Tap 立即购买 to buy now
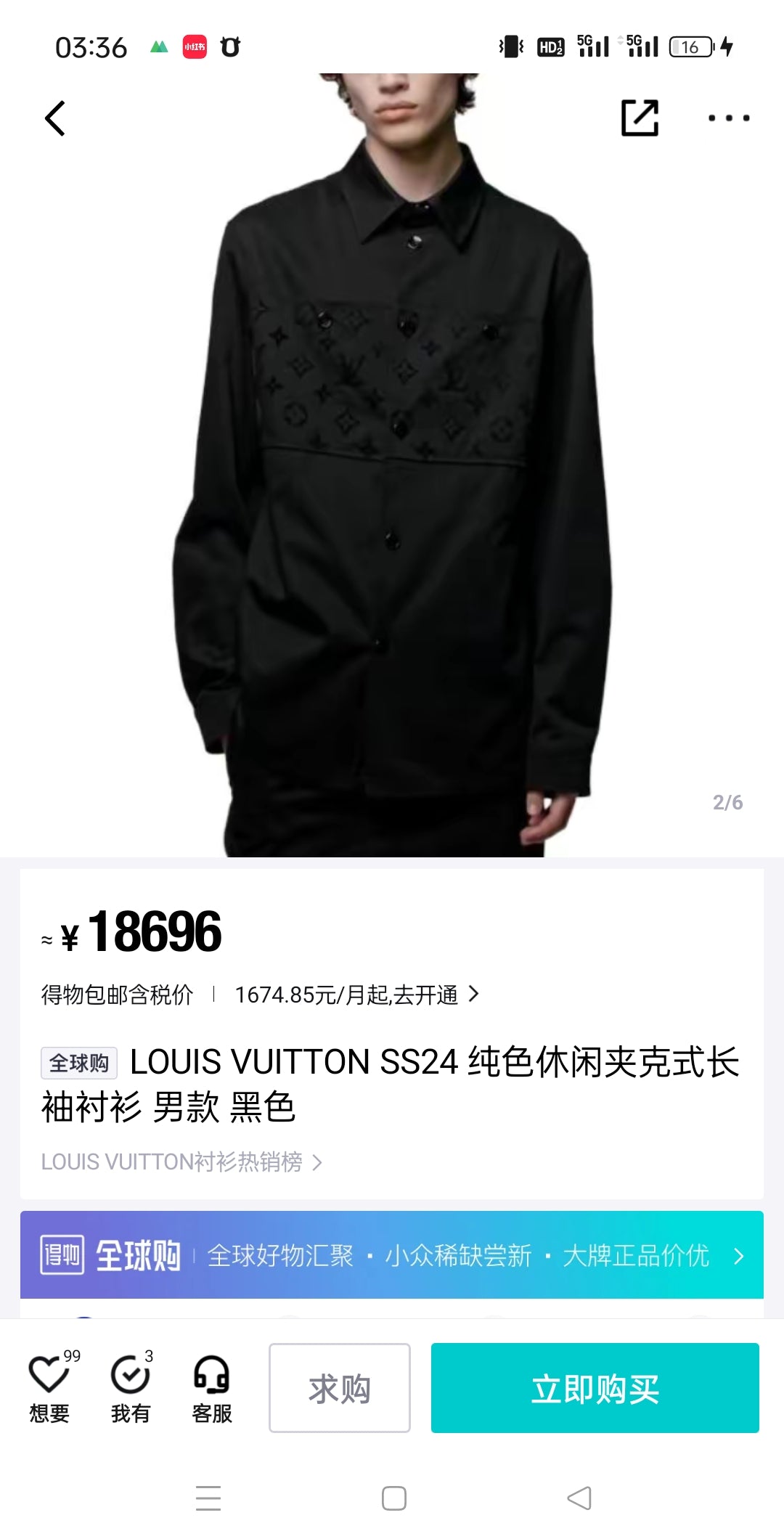 (x=595, y=1388)
